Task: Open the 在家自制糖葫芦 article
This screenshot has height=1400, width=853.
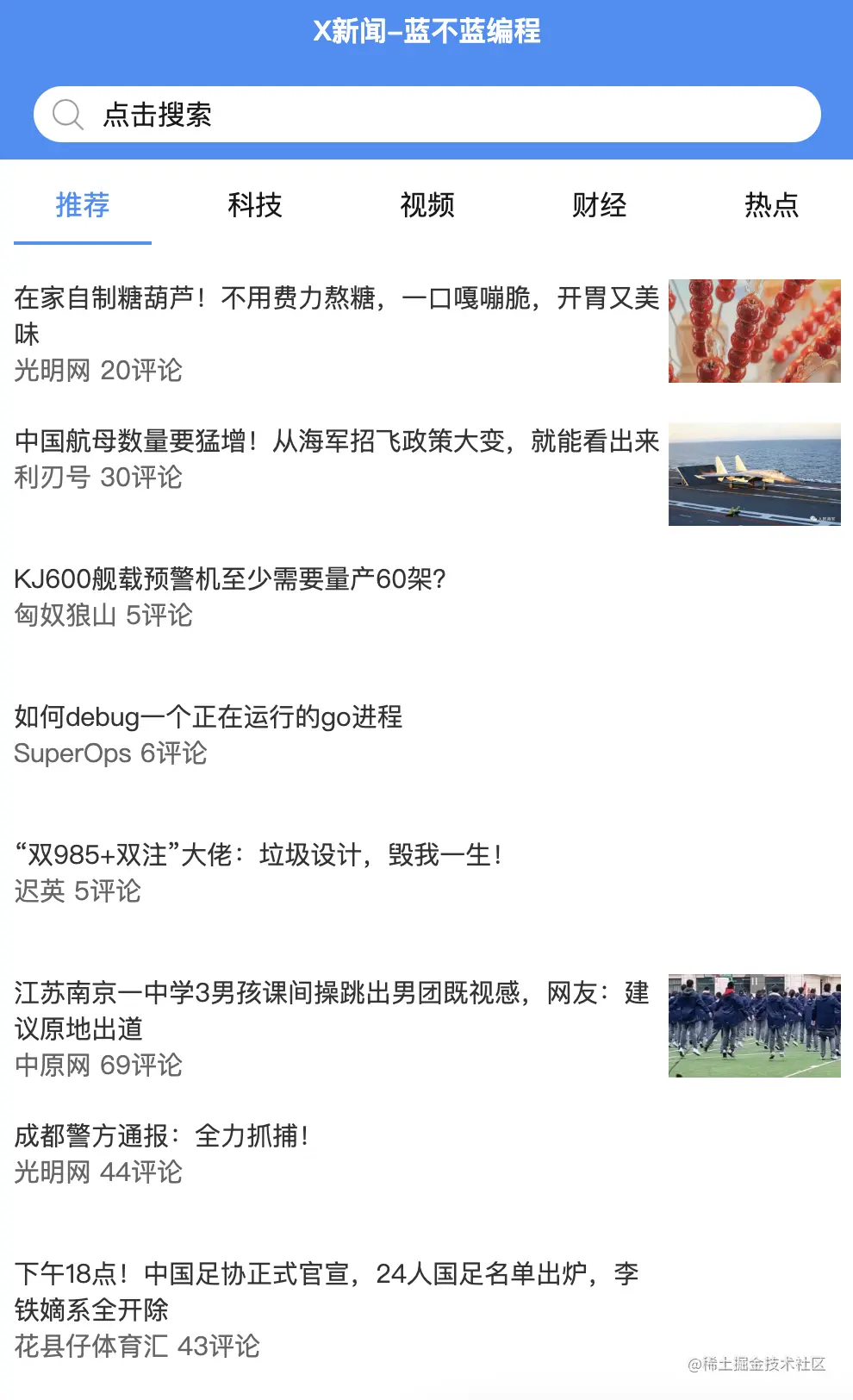Action: pos(336,316)
